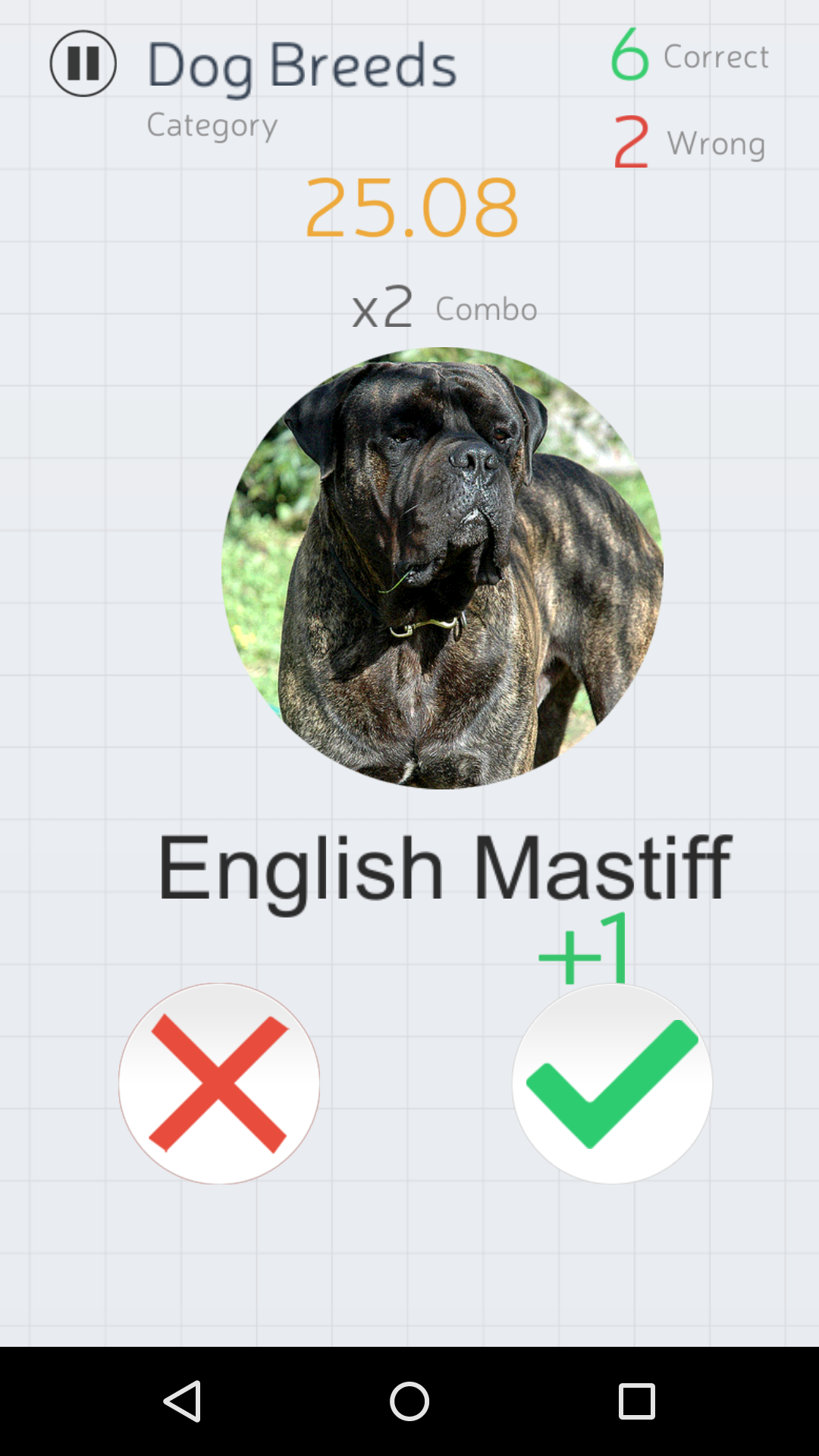The width and height of the screenshot is (819, 1456).
Task: Go to the home screen
Action: pyautogui.click(x=409, y=1401)
